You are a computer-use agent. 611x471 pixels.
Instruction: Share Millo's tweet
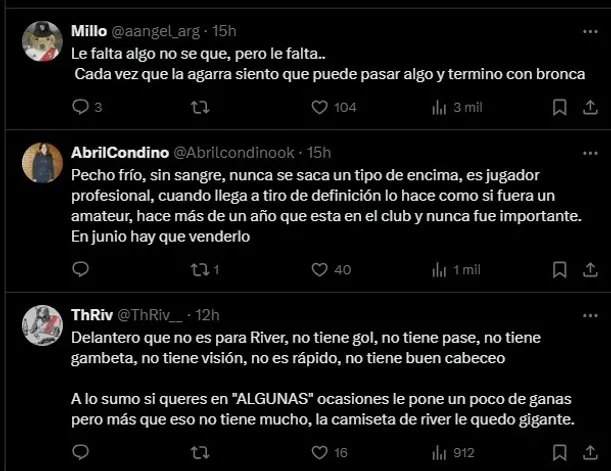tap(589, 107)
